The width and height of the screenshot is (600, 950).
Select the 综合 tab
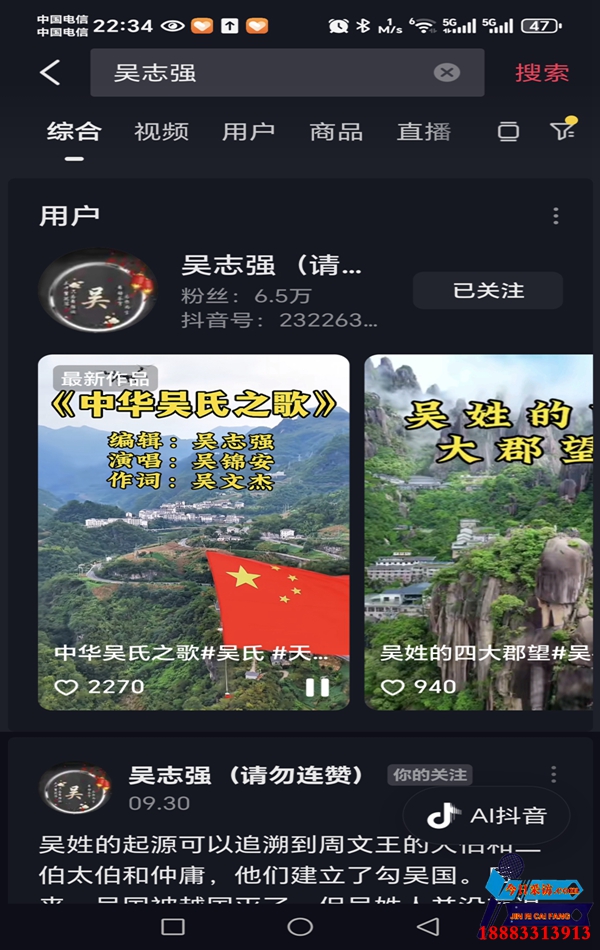[x=74, y=131]
